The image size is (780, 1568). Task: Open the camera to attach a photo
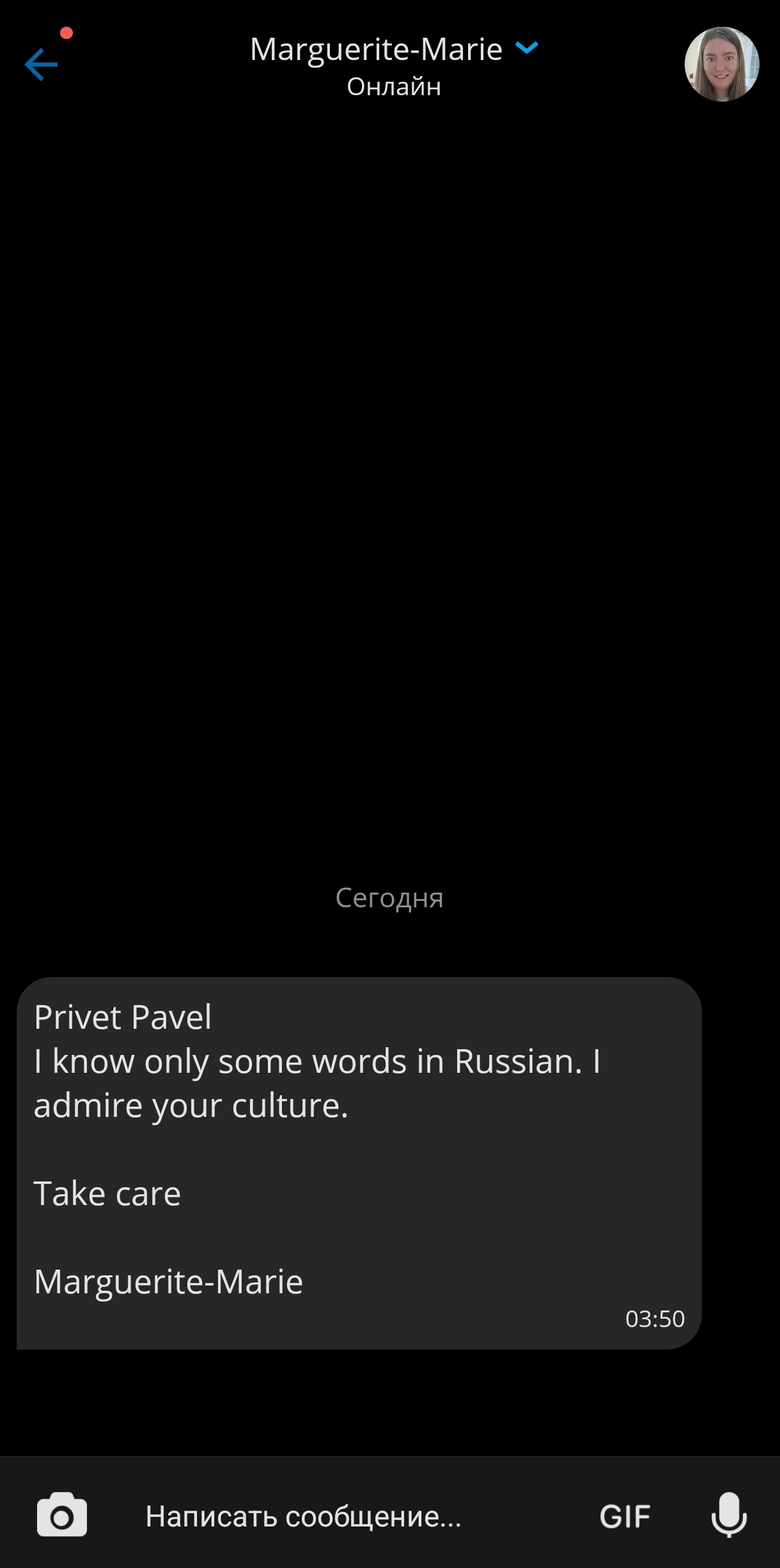pos(62,1514)
